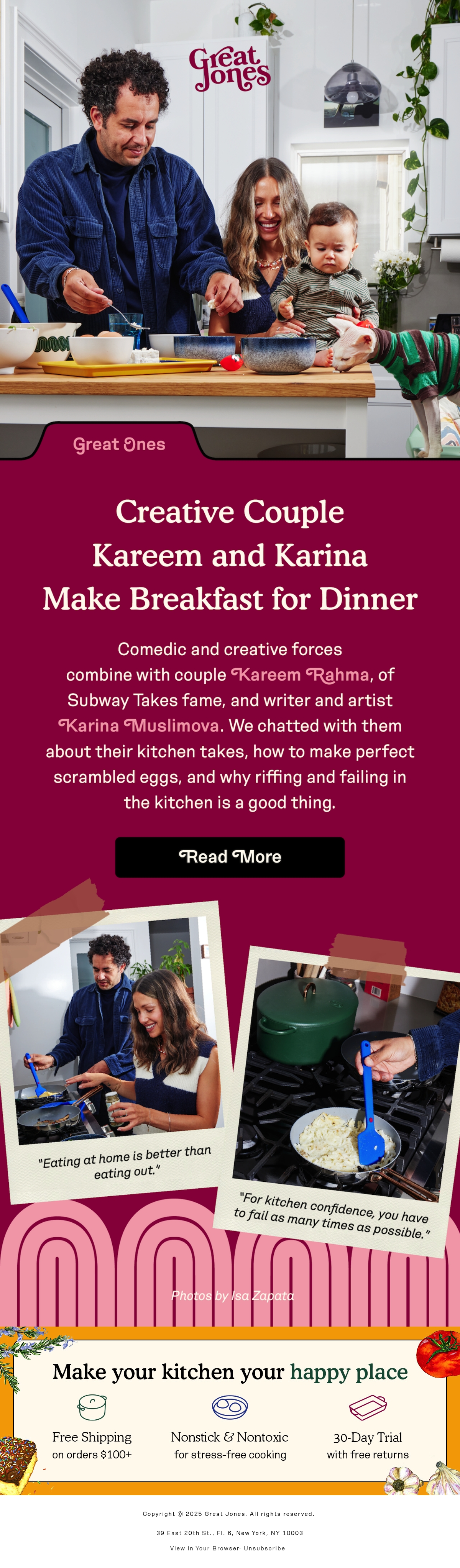The height and width of the screenshot is (1568, 460).
Task: Open the Karina Muslimova link
Action: [x=138, y=726]
